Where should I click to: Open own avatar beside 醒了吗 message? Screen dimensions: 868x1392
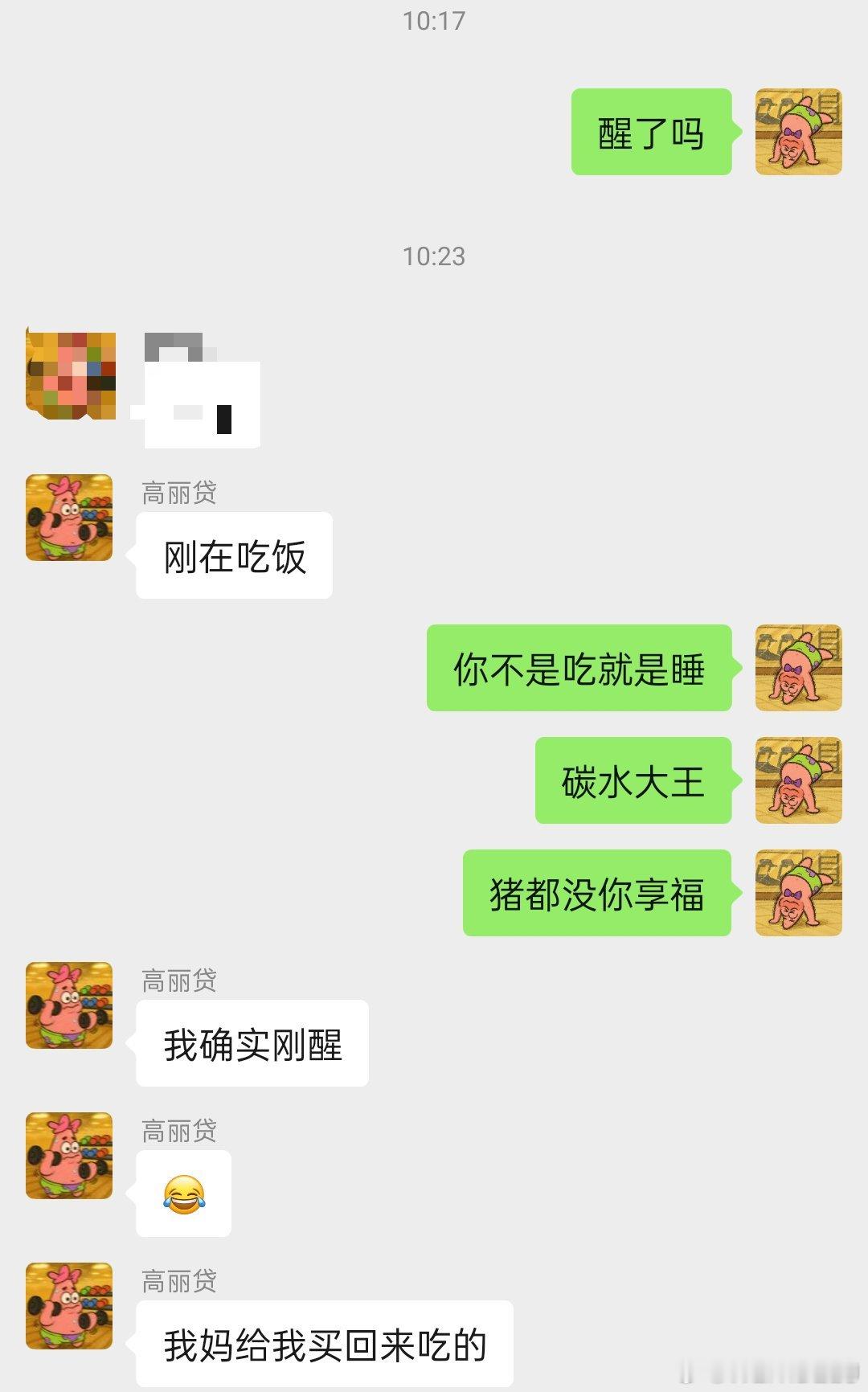coord(798,132)
